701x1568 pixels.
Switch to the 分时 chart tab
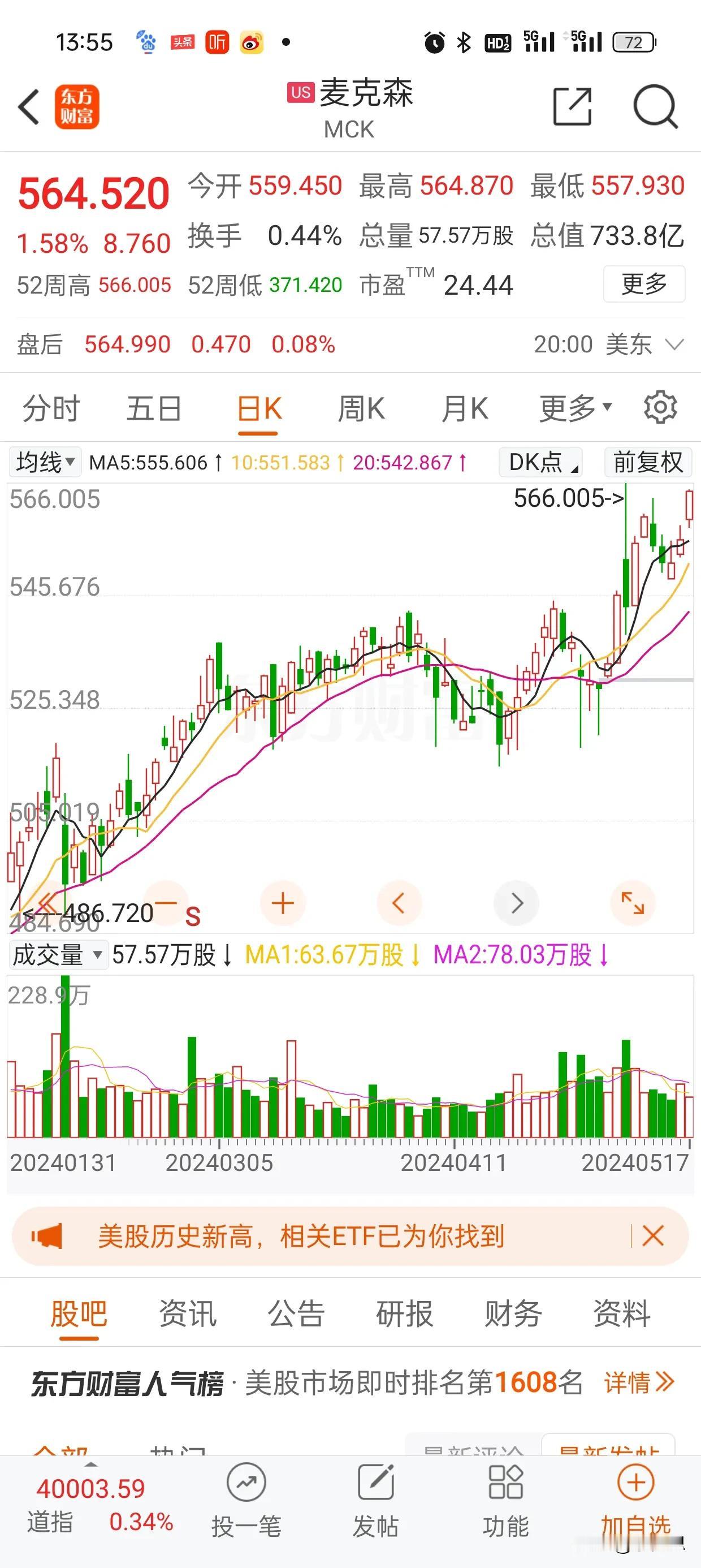51,408
